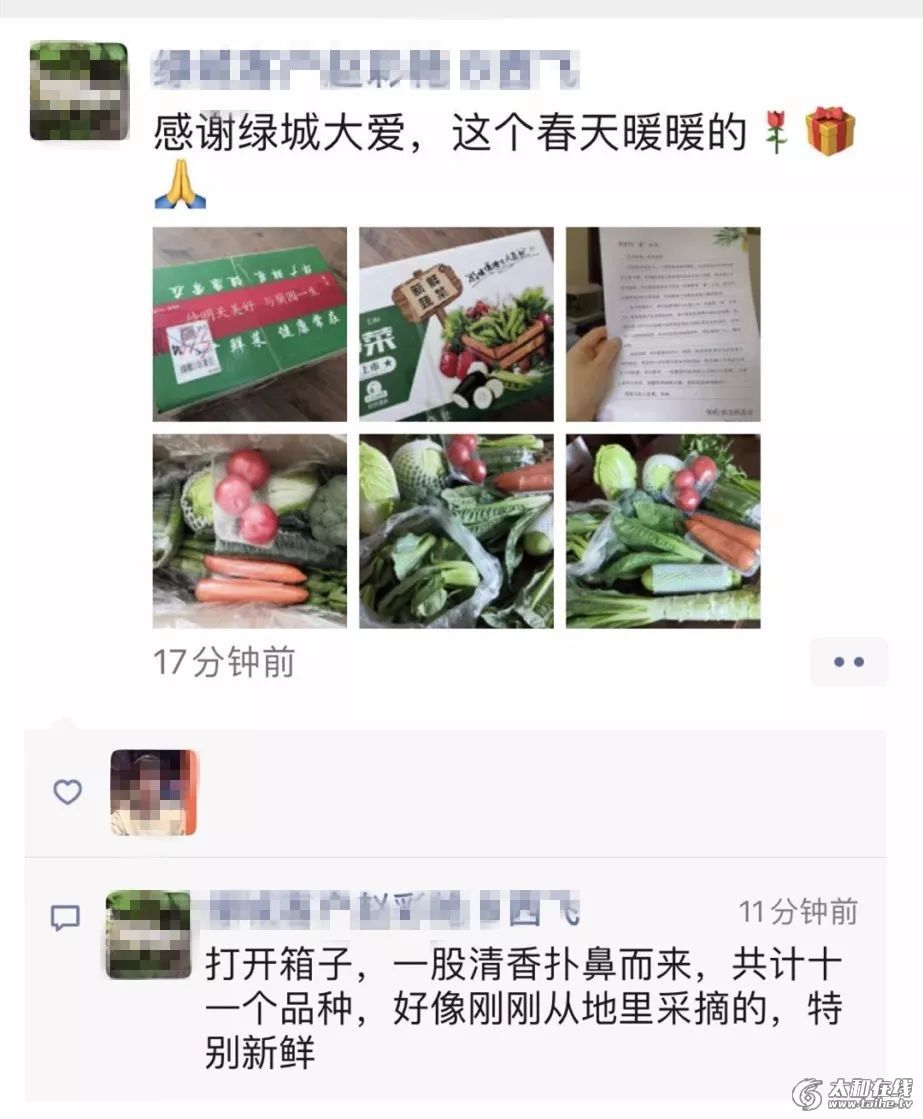Open the two-dot like and comment menu
923x1119 pixels.
pos(848,662)
